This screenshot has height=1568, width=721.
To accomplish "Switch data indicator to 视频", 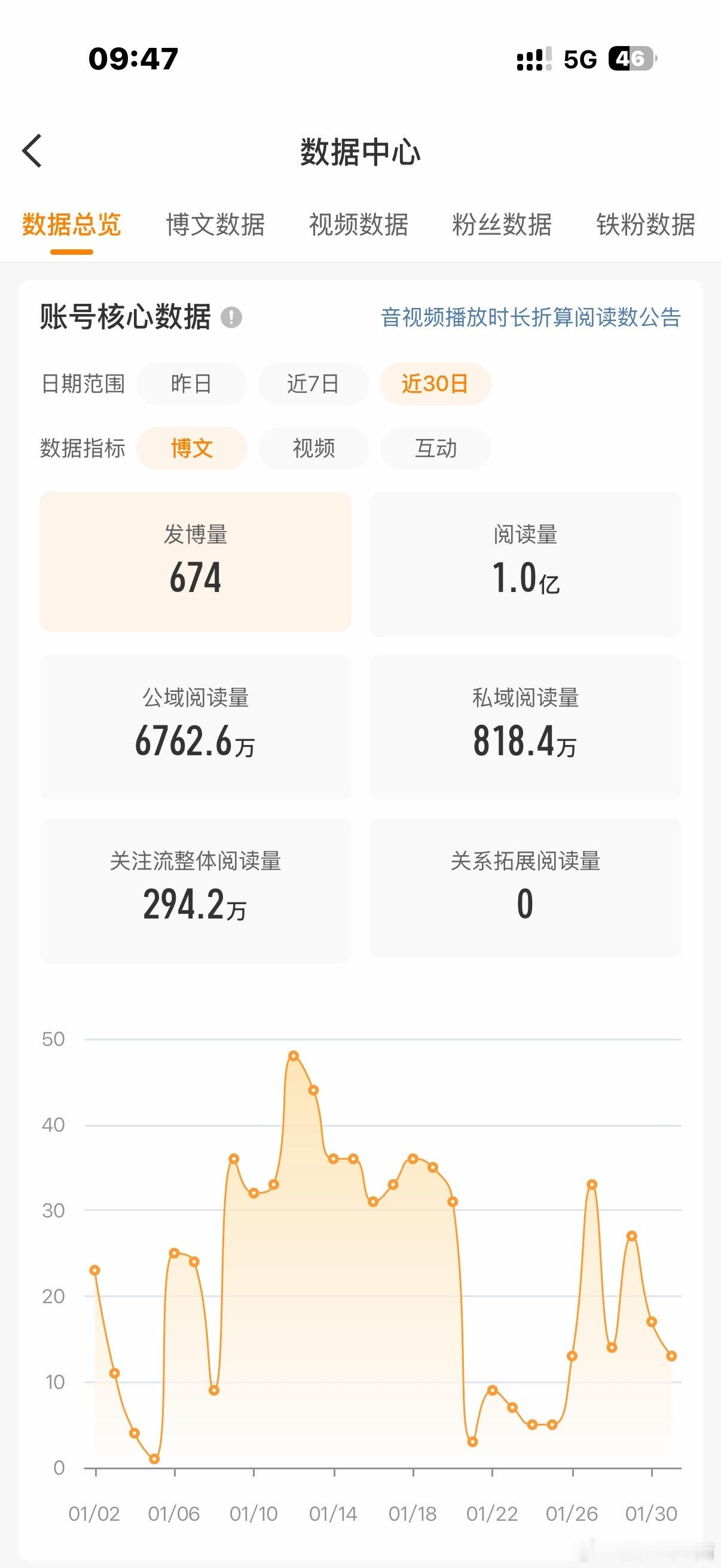I will [314, 449].
